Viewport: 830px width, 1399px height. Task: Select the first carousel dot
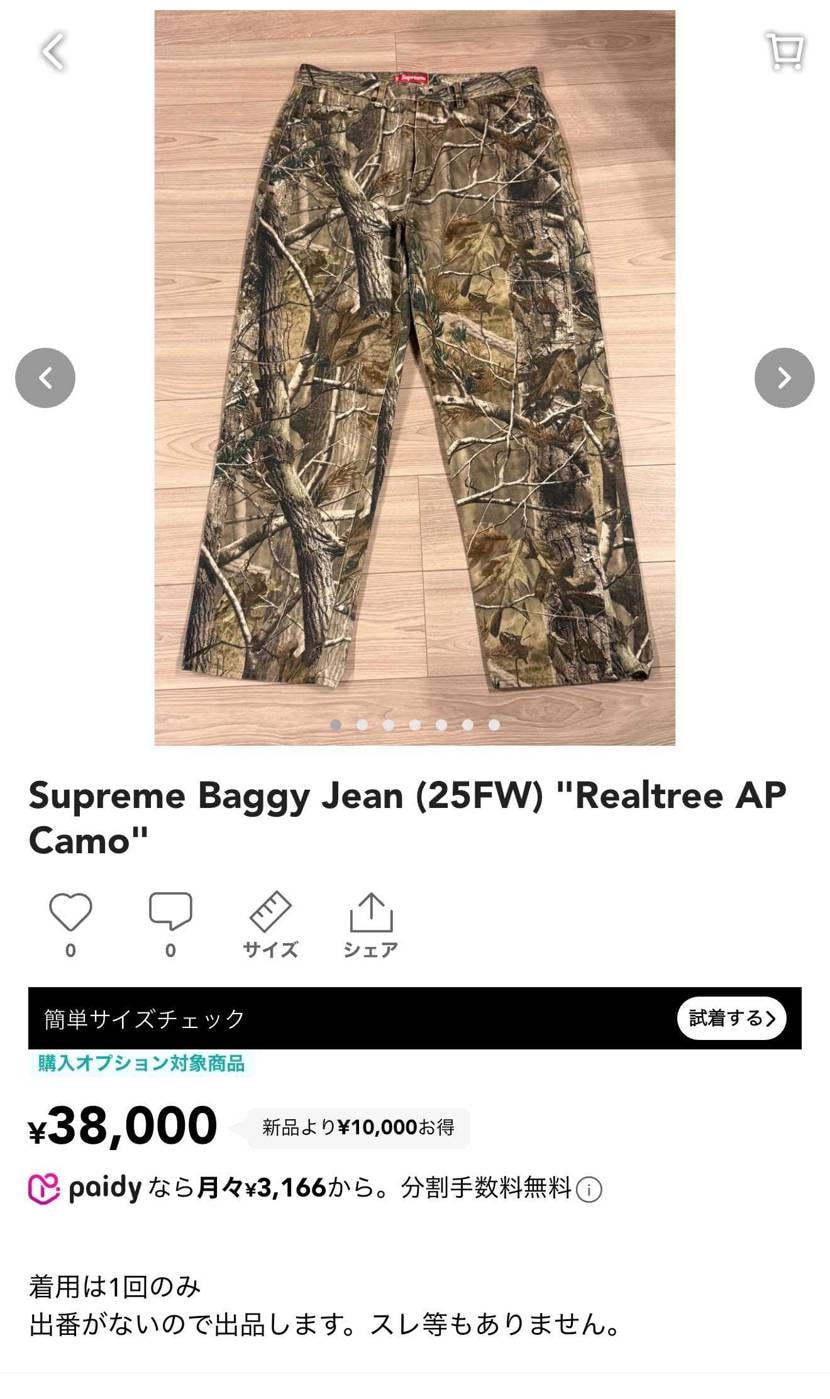click(336, 724)
